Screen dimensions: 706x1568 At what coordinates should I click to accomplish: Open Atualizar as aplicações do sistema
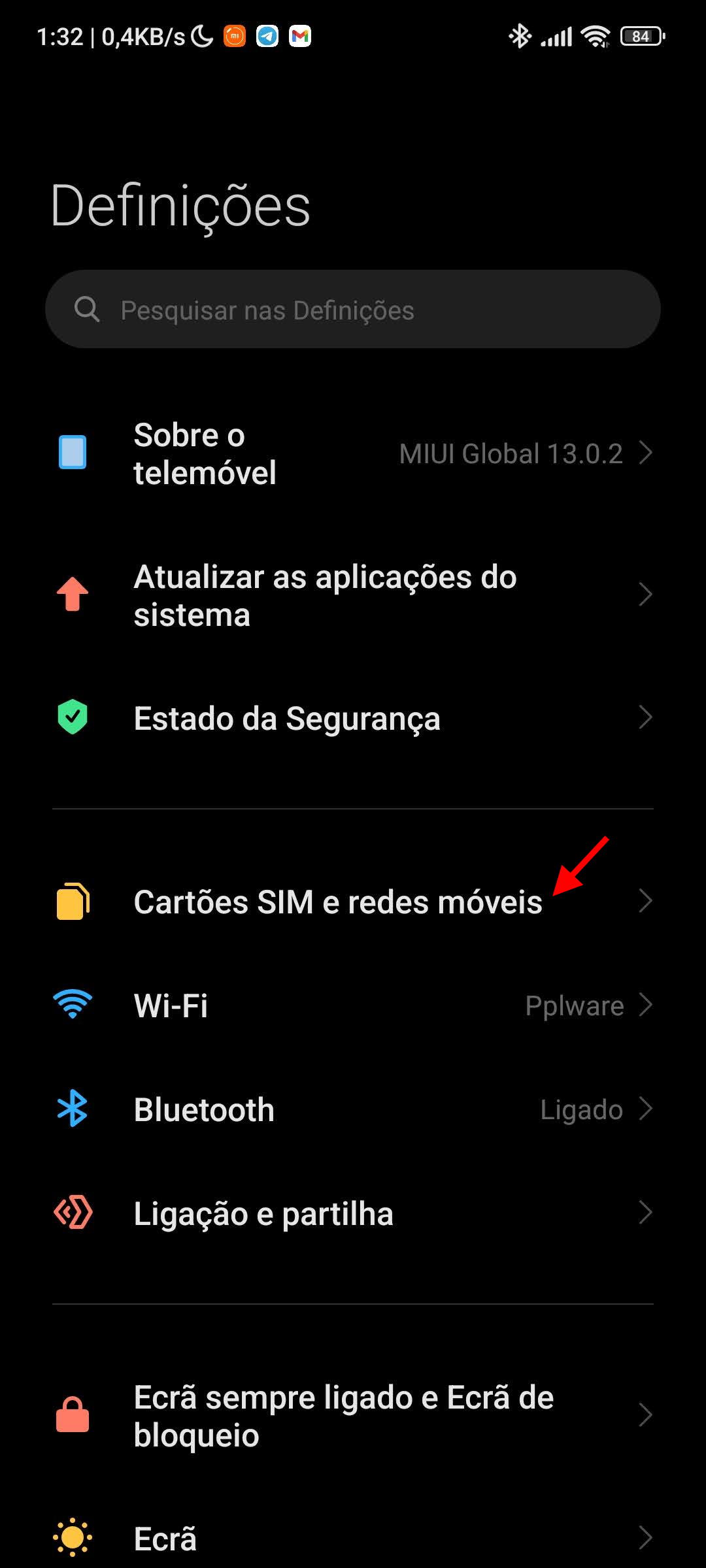coord(353,595)
